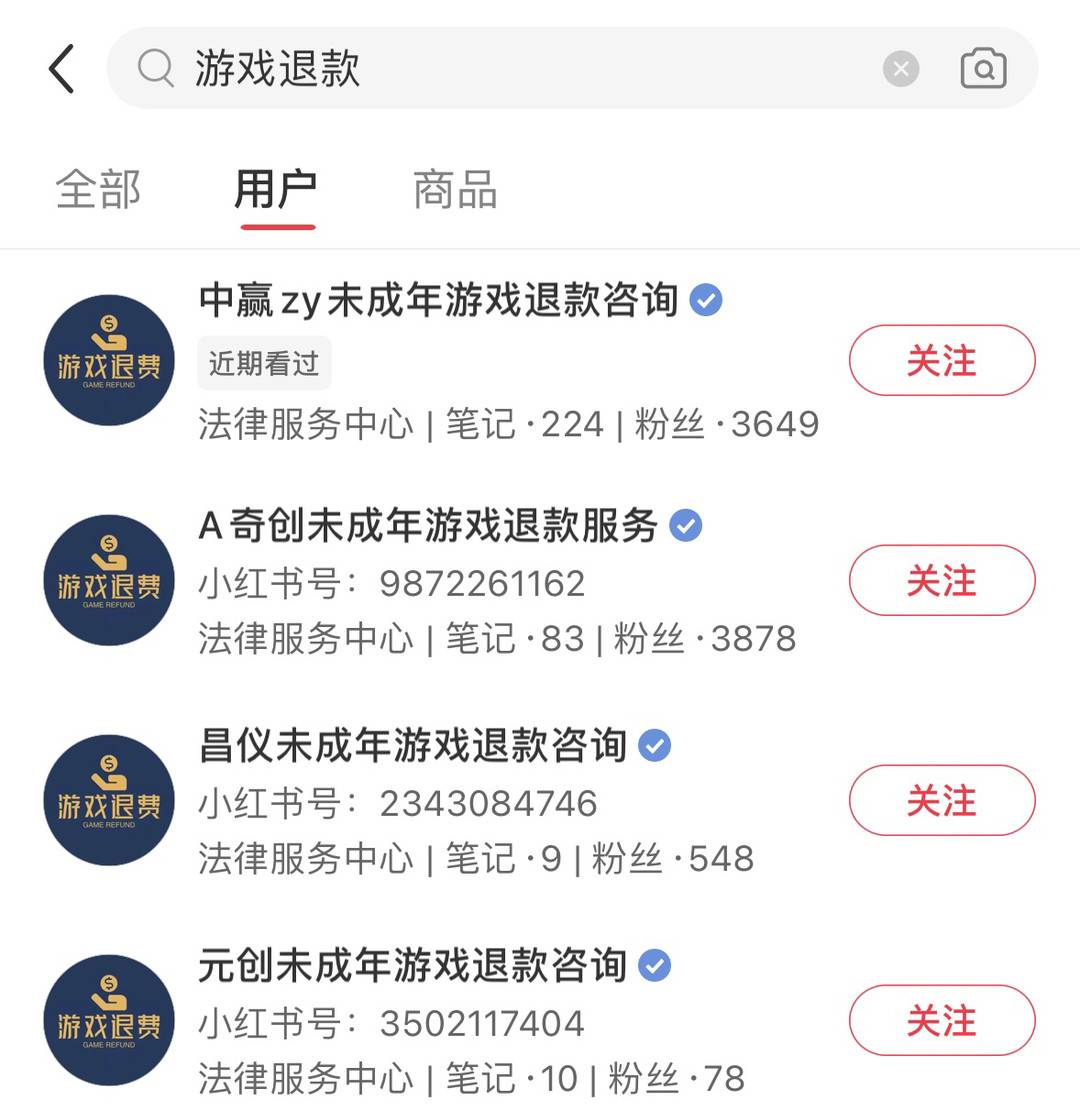Go back using the top-left arrow
The width and height of the screenshot is (1080, 1111).
click(x=62, y=69)
